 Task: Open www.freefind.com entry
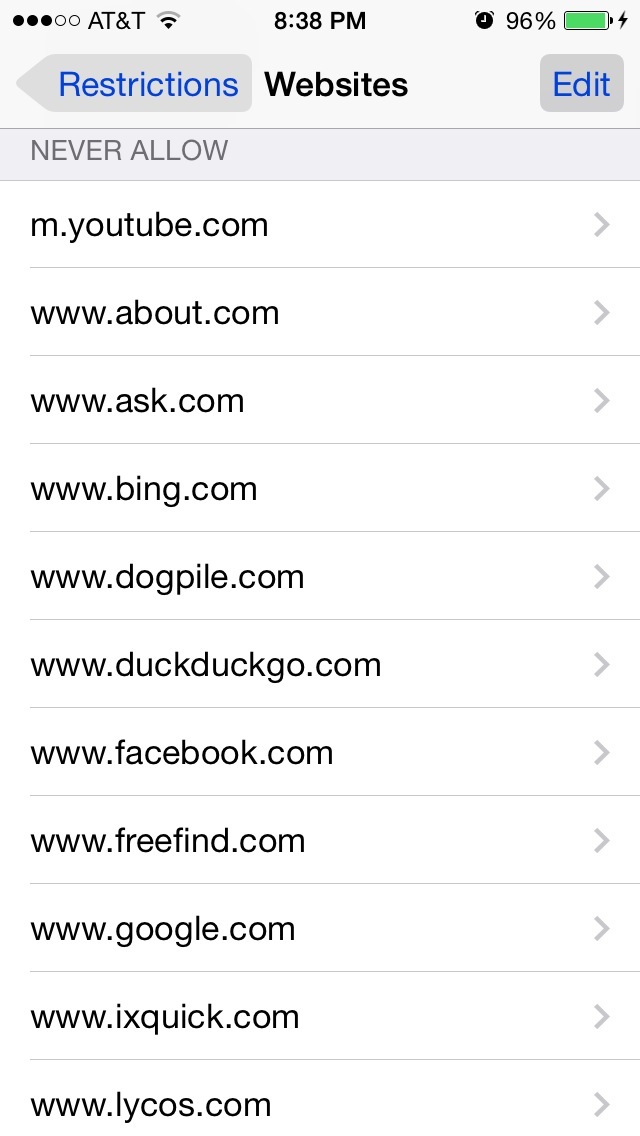pos(320,840)
